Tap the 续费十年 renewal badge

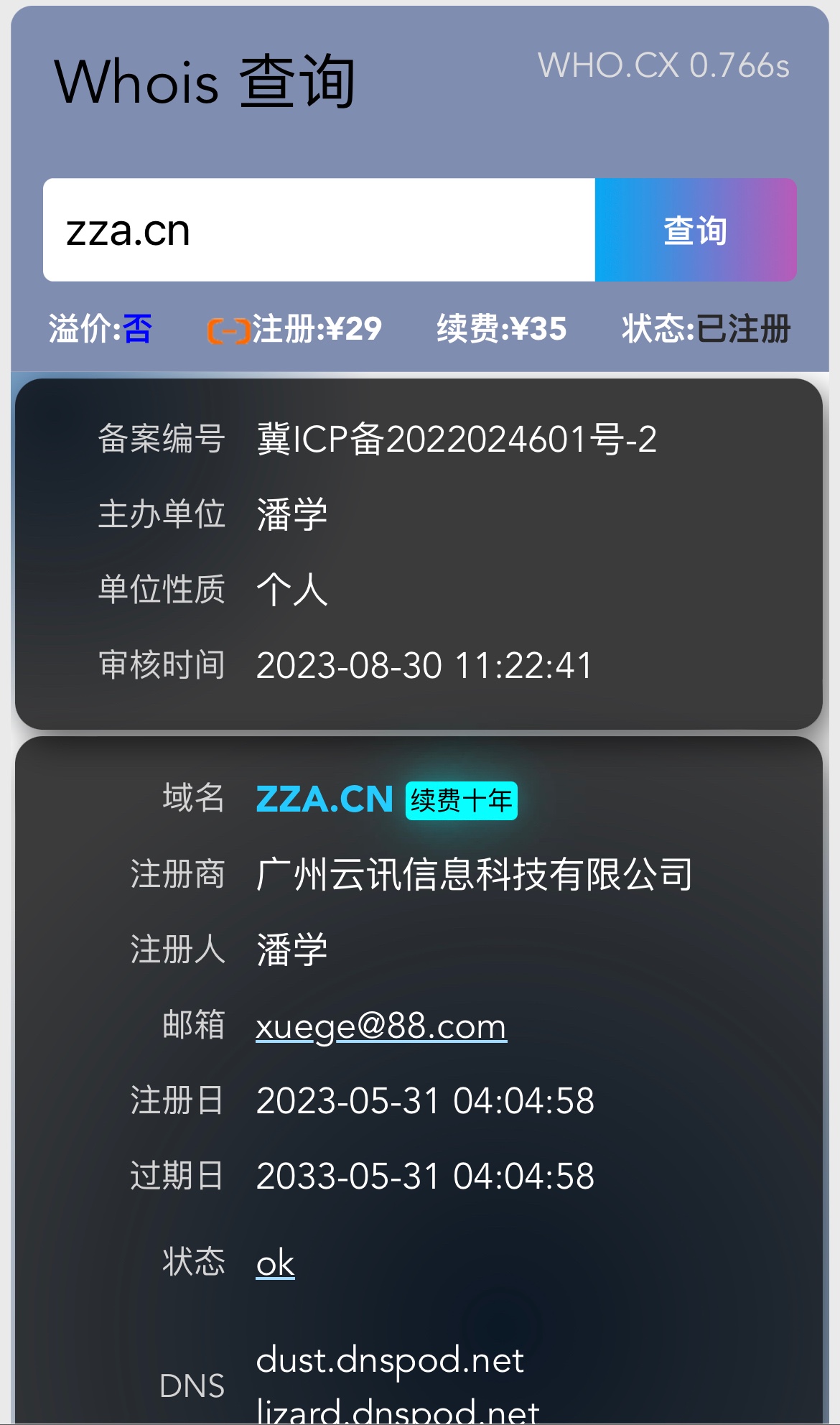461,800
